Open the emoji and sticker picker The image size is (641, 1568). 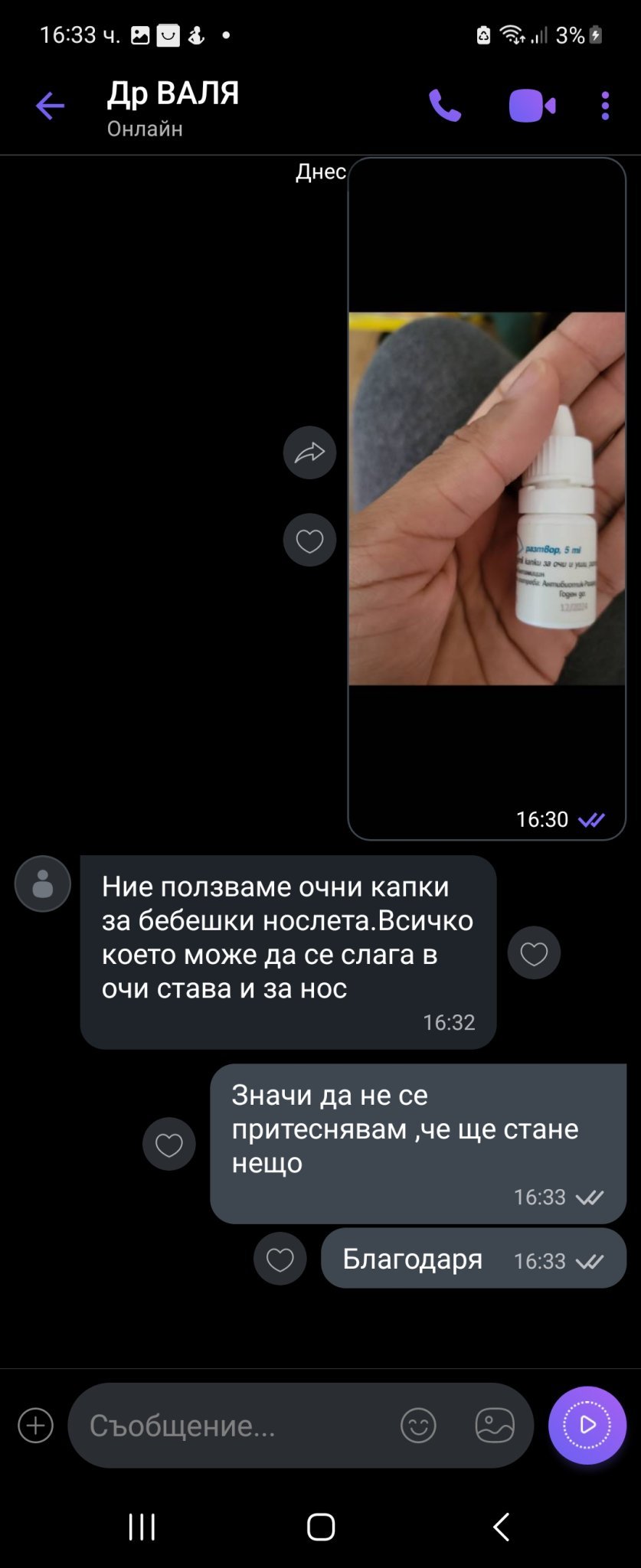pos(418,1426)
